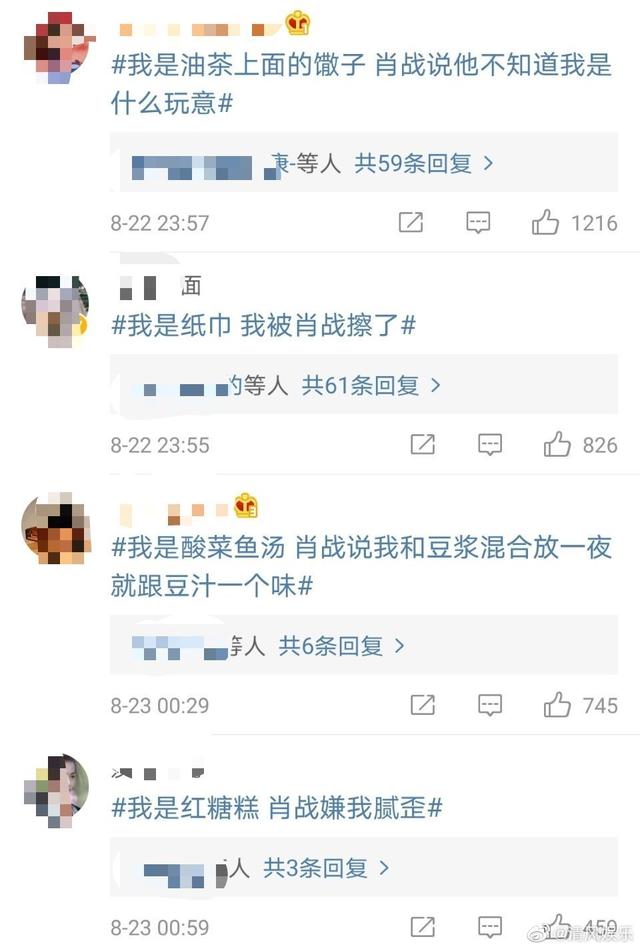
Task: Repost the 8-22 23:55 comment
Action: coord(423,445)
